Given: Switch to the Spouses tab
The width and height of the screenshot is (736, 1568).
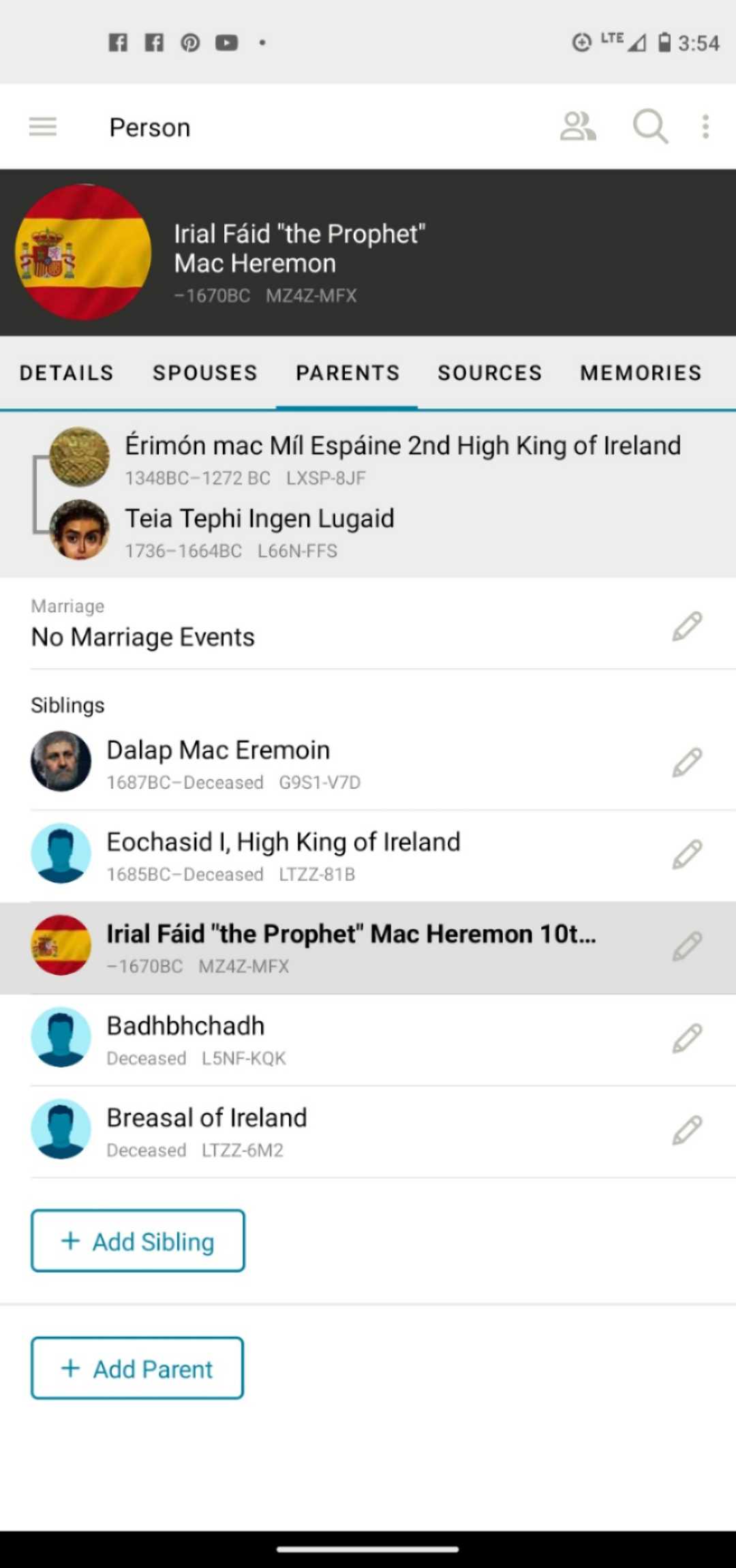Looking at the screenshot, I should [205, 373].
